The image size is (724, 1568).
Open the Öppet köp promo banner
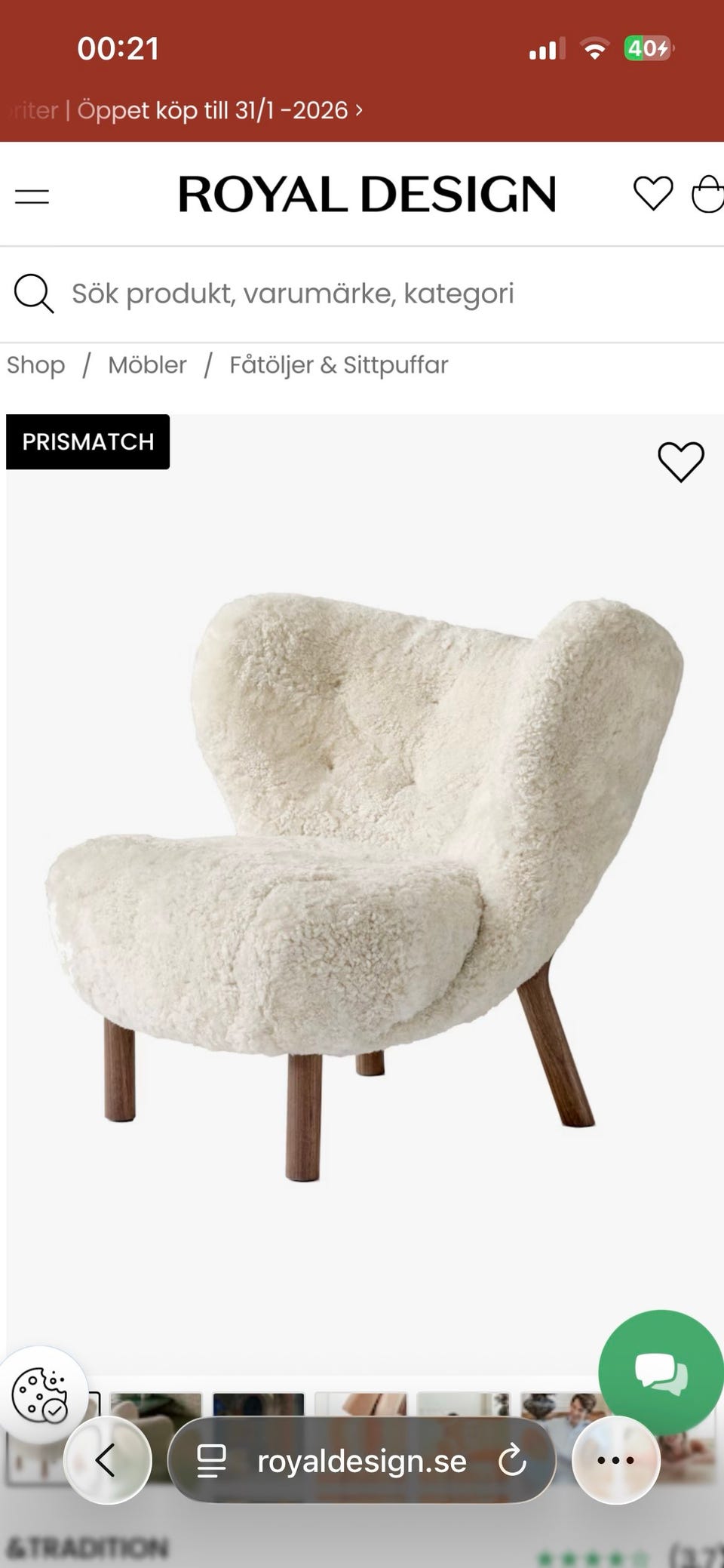pos(185,110)
